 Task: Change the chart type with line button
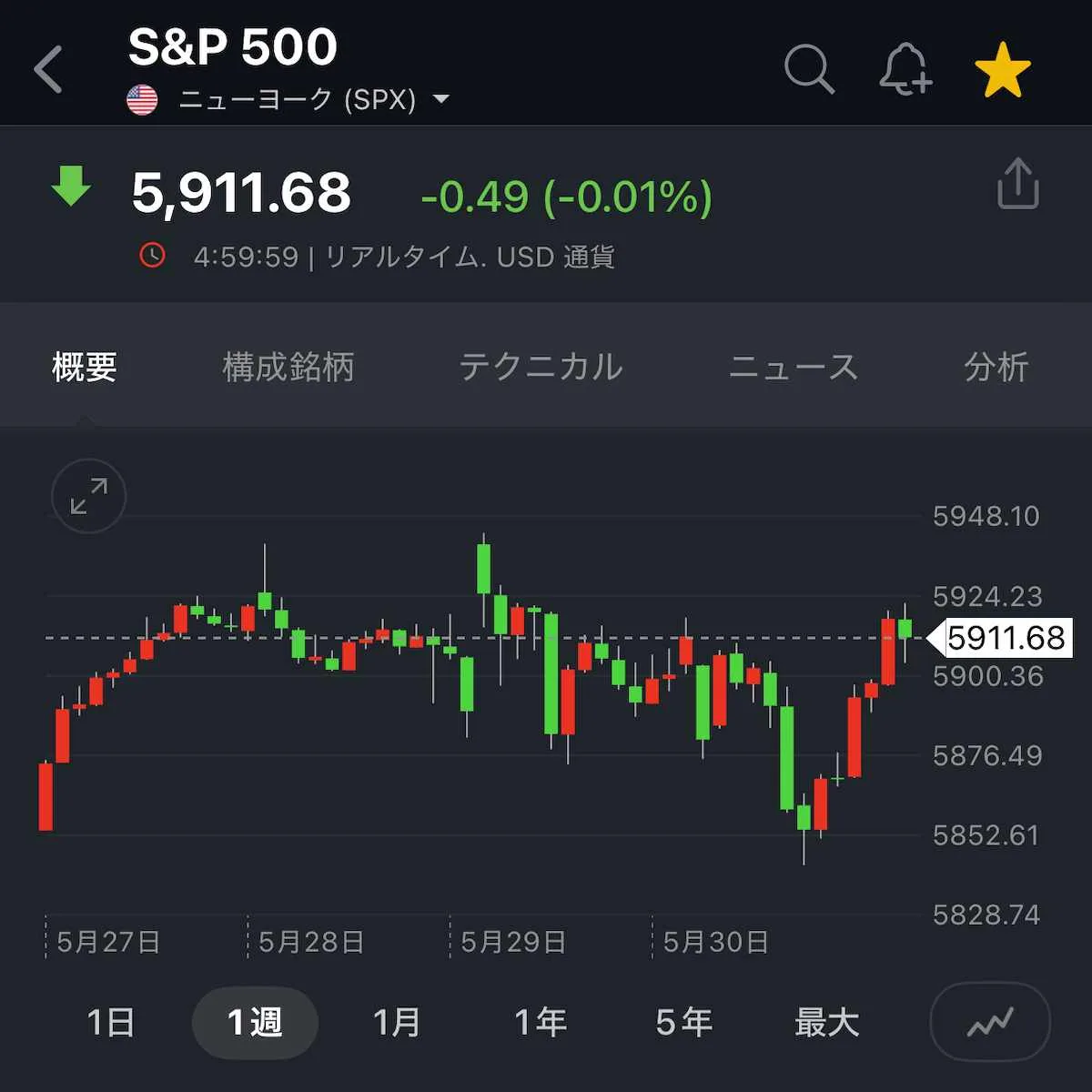[x=990, y=1022]
